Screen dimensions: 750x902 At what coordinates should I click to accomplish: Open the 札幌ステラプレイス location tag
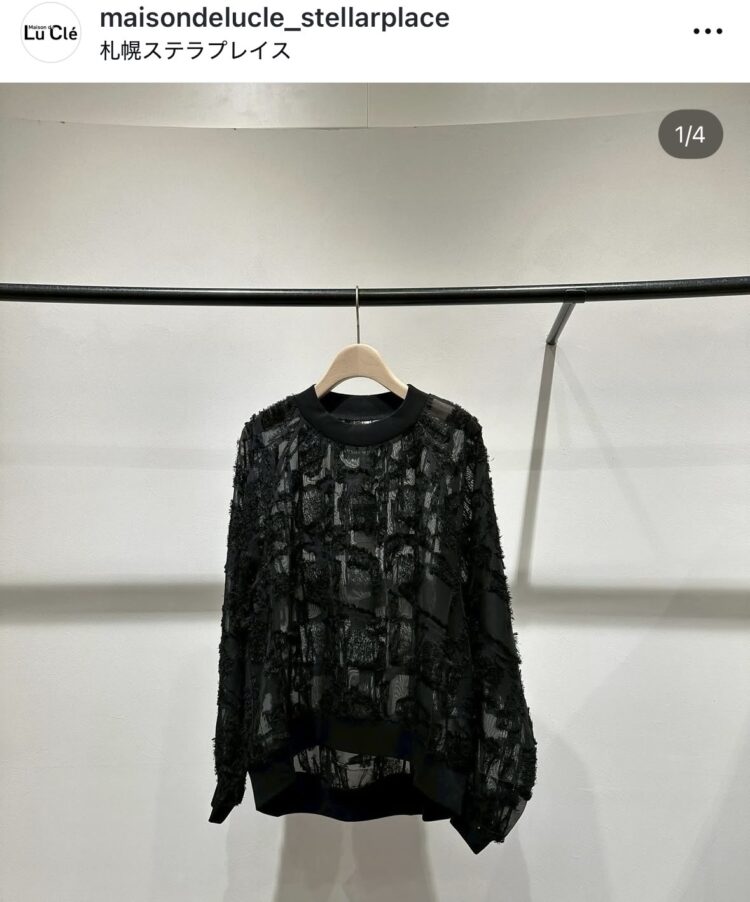(x=196, y=50)
